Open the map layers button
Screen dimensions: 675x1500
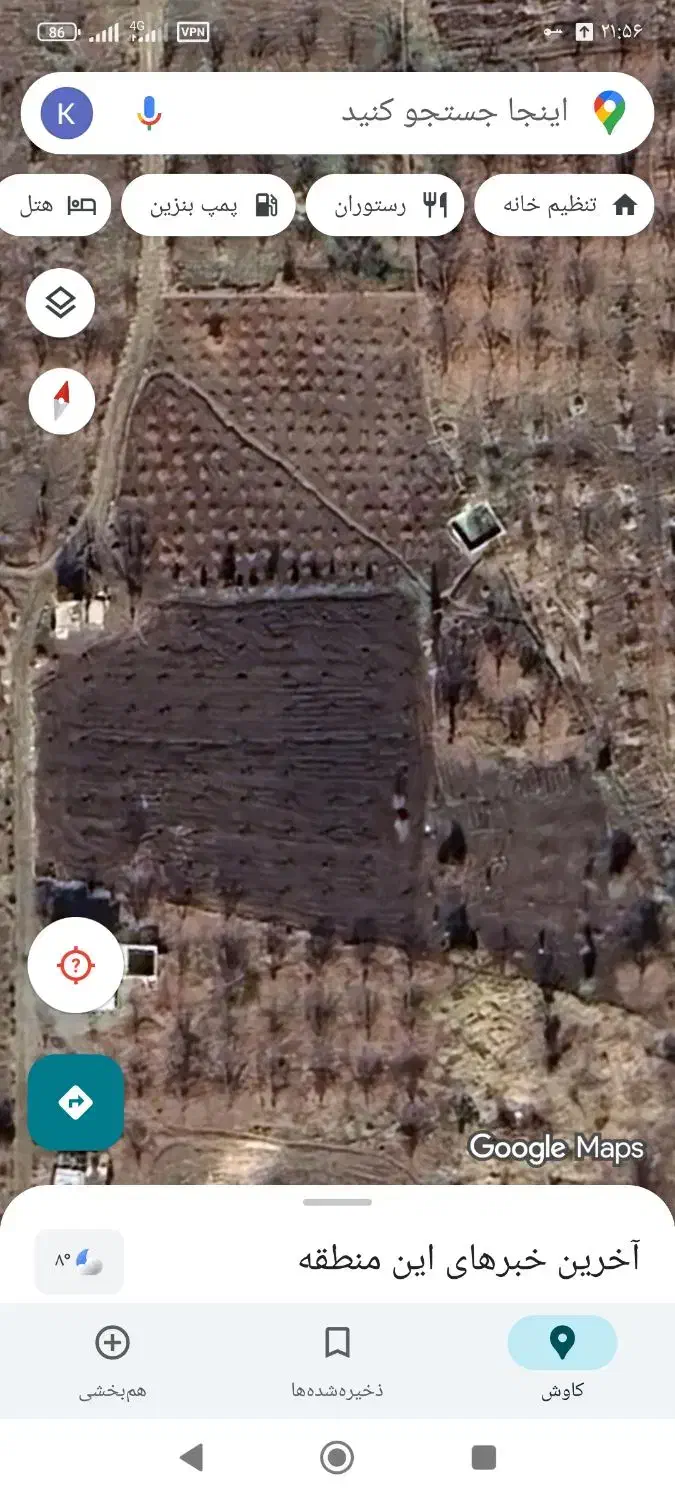[x=61, y=302]
